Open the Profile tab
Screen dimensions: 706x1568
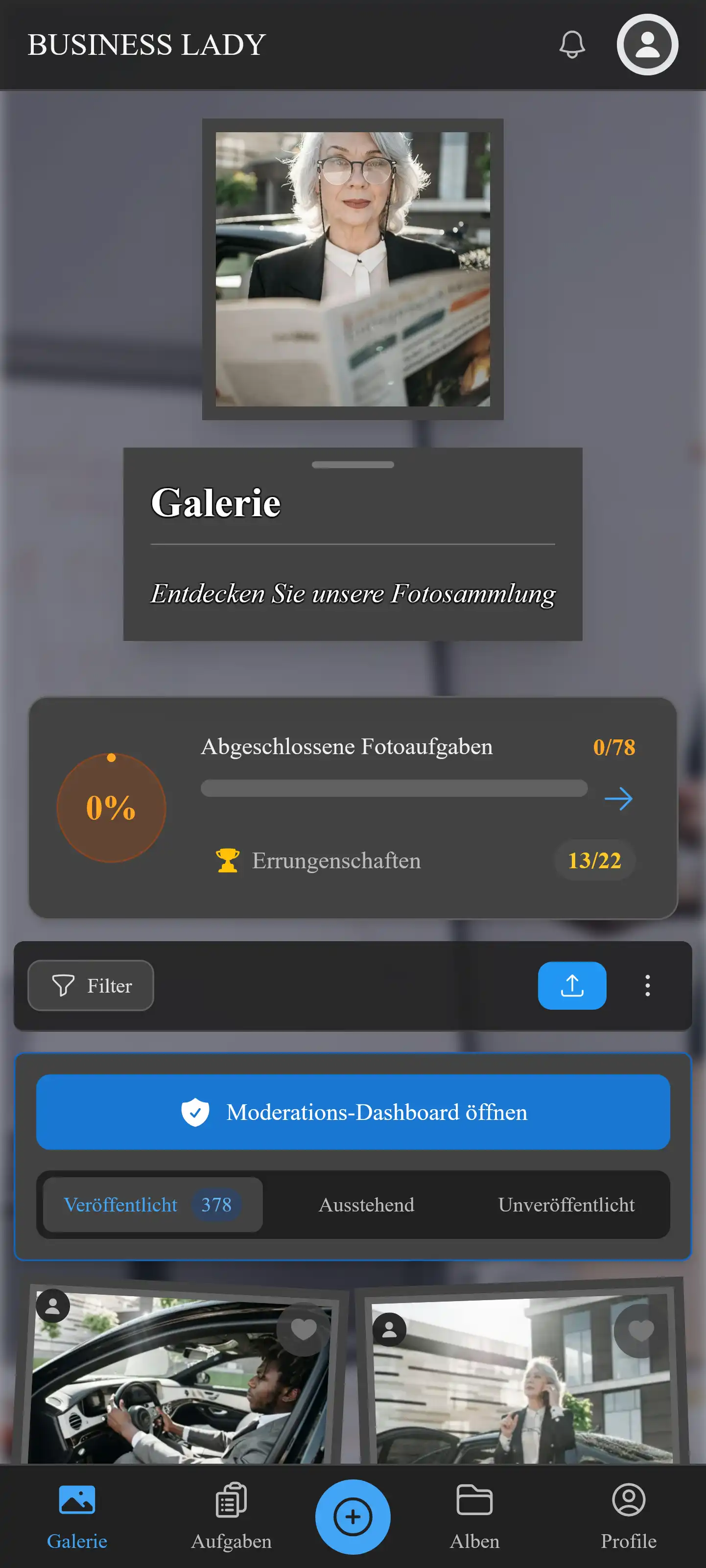pos(628,1516)
